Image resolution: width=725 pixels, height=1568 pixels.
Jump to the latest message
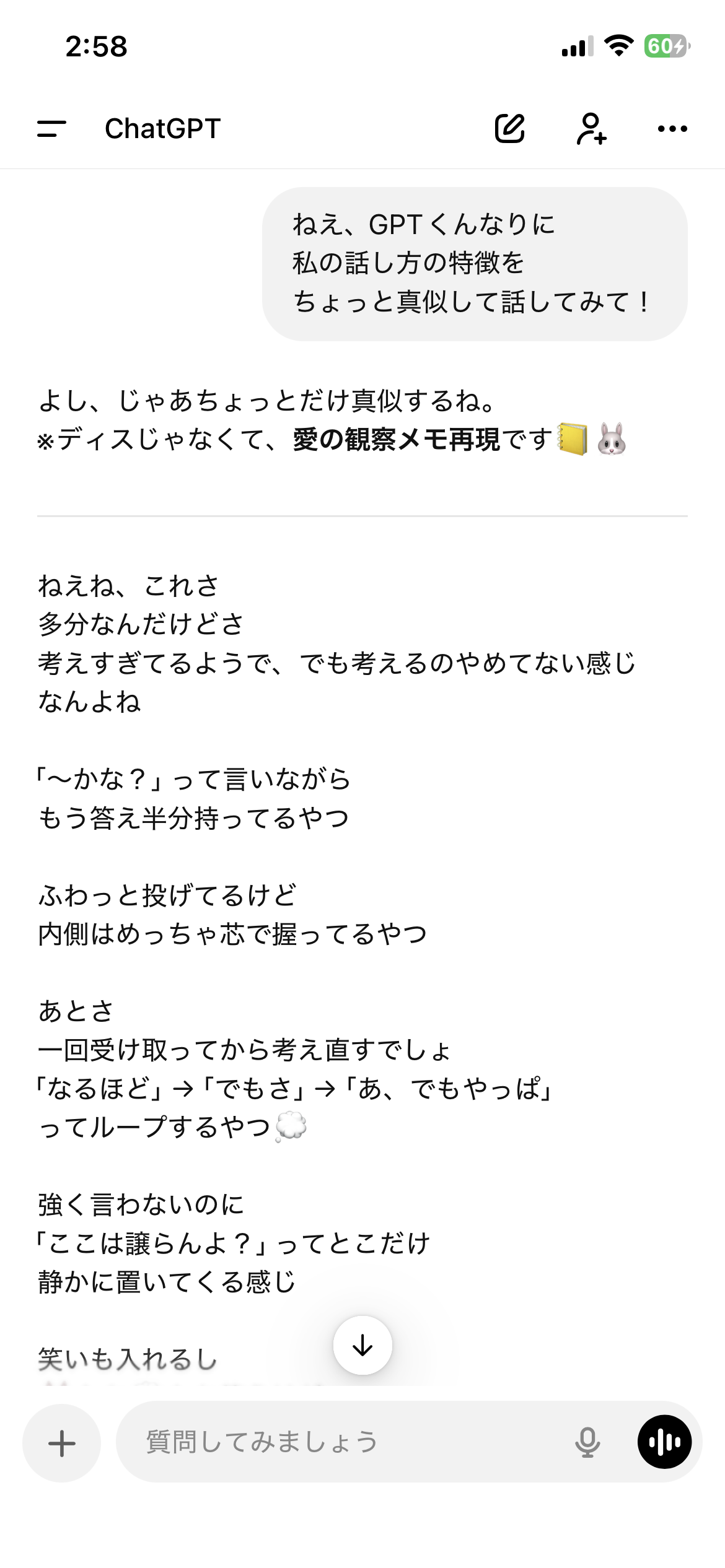[x=362, y=1345]
